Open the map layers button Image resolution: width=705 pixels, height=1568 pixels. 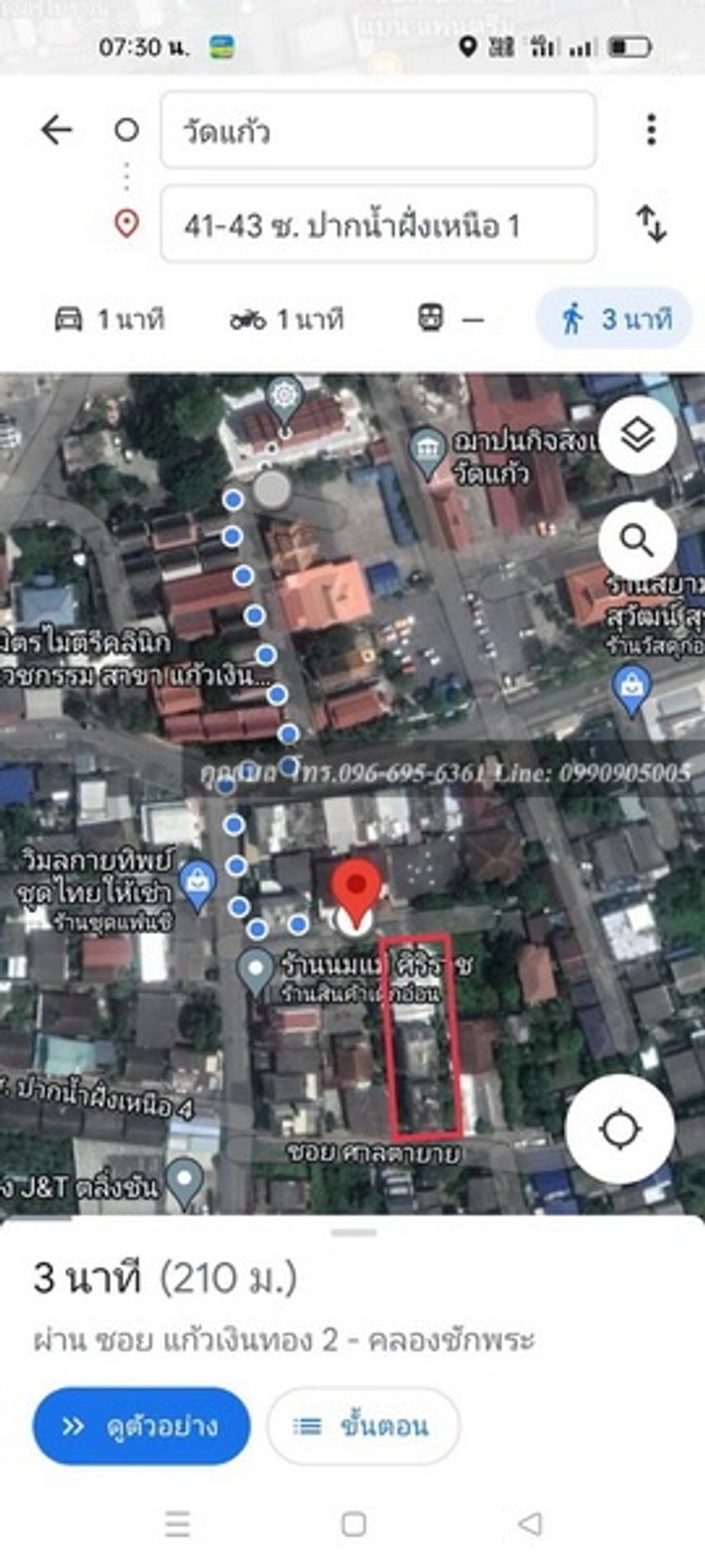click(x=637, y=436)
